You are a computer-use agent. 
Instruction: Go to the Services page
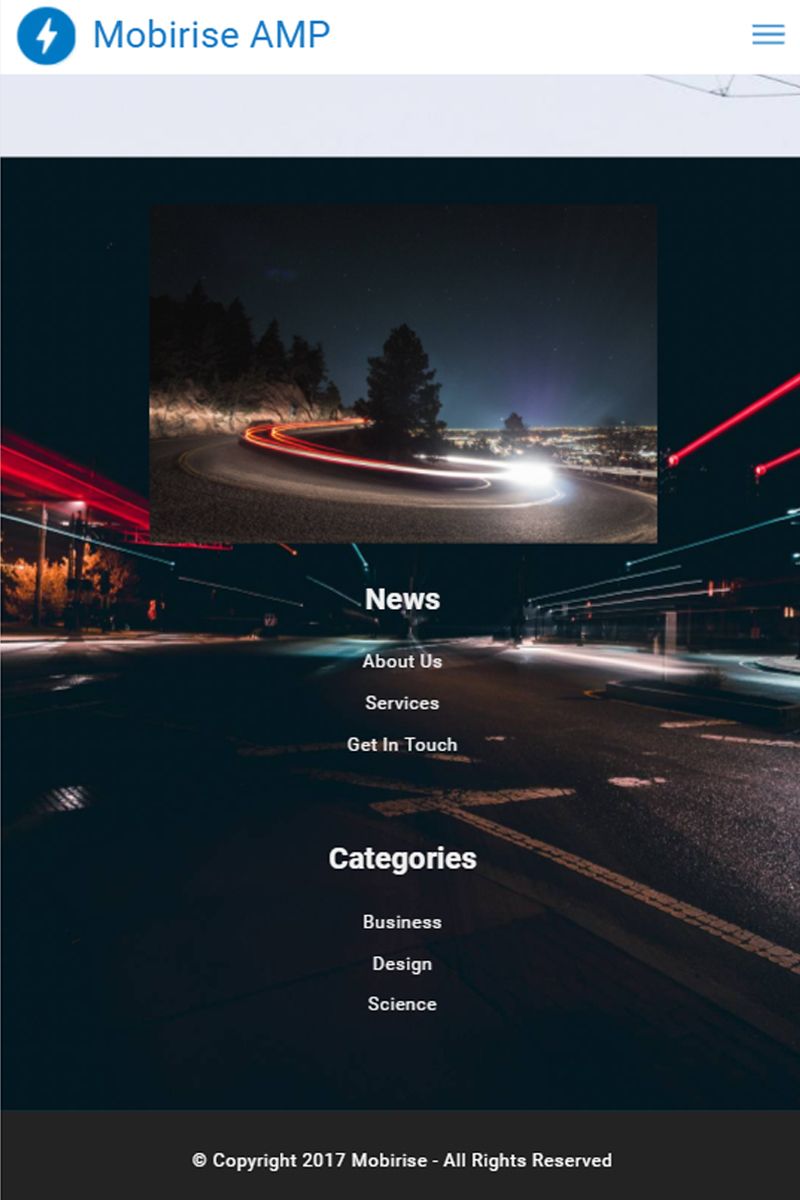click(402, 703)
